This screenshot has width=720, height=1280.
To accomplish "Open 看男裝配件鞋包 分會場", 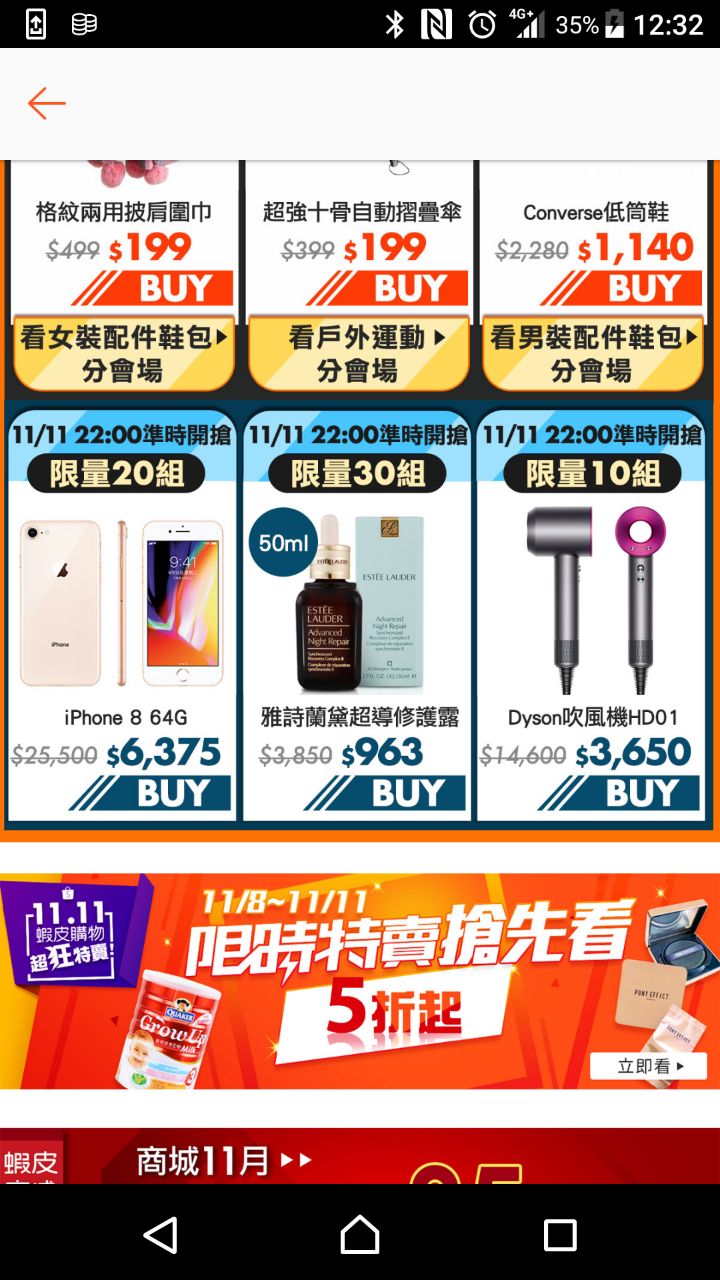I will click(593, 354).
